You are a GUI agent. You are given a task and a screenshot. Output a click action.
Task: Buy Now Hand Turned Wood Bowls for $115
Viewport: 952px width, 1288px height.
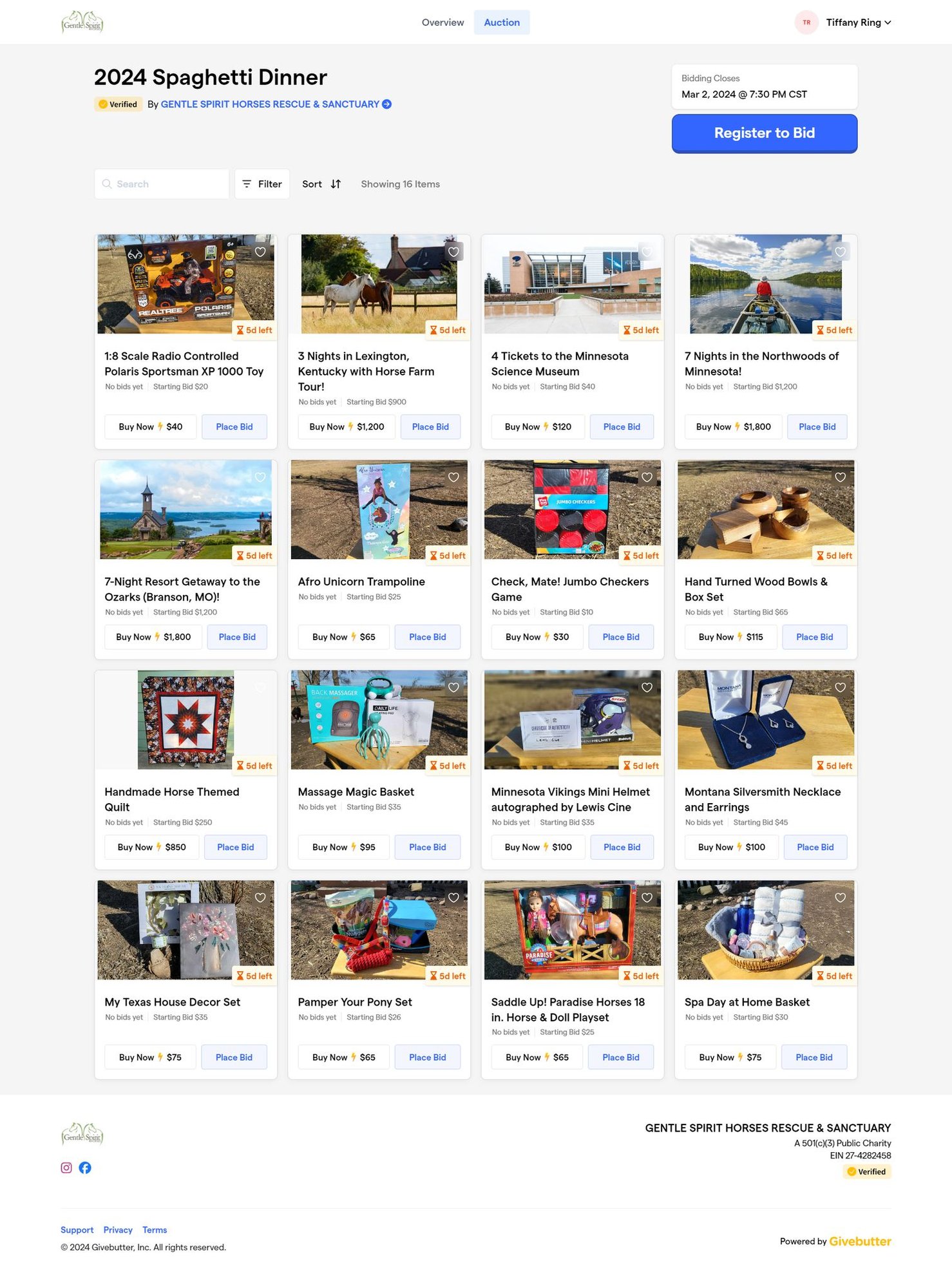tap(730, 637)
